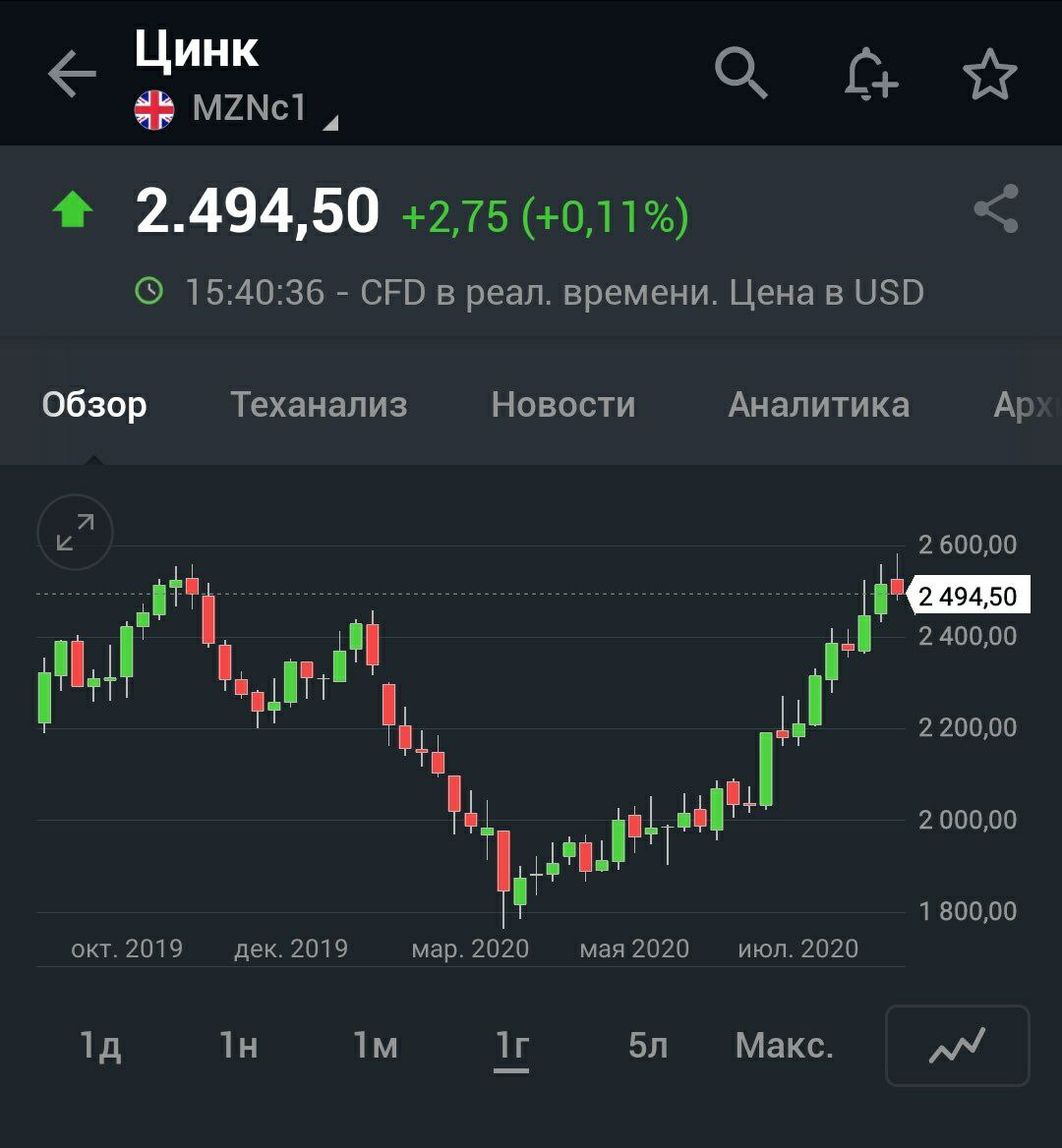The width and height of the screenshot is (1062, 1148).
Task: Switch to the Обзор tab
Action: click(x=94, y=405)
